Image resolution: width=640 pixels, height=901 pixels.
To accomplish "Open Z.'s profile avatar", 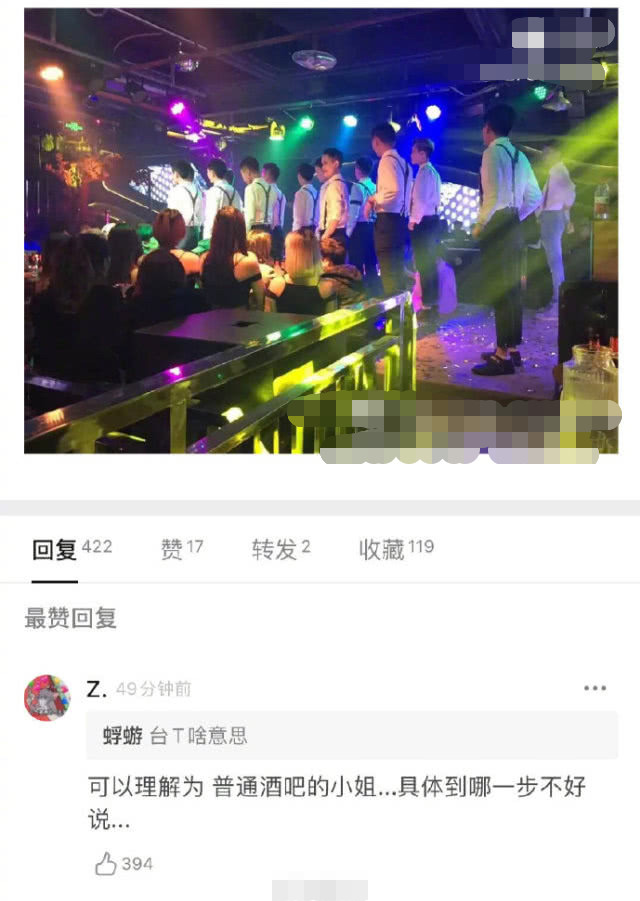I will coord(47,698).
